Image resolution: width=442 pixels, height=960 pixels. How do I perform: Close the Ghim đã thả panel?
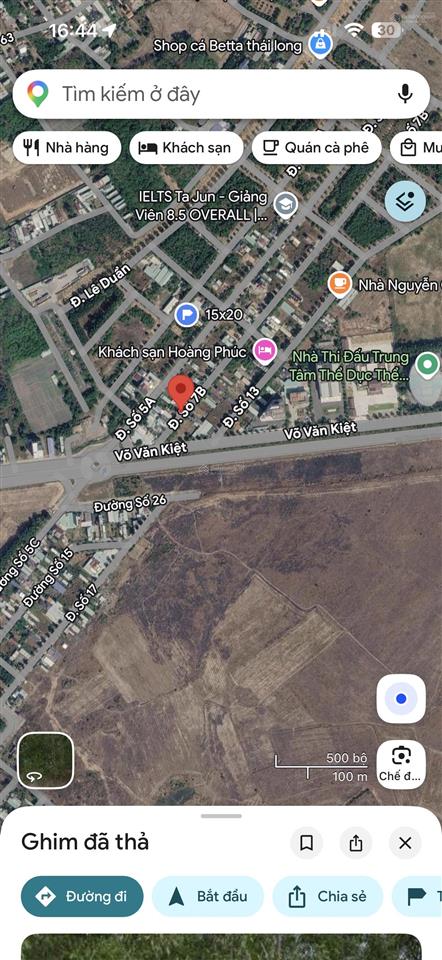click(405, 843)
